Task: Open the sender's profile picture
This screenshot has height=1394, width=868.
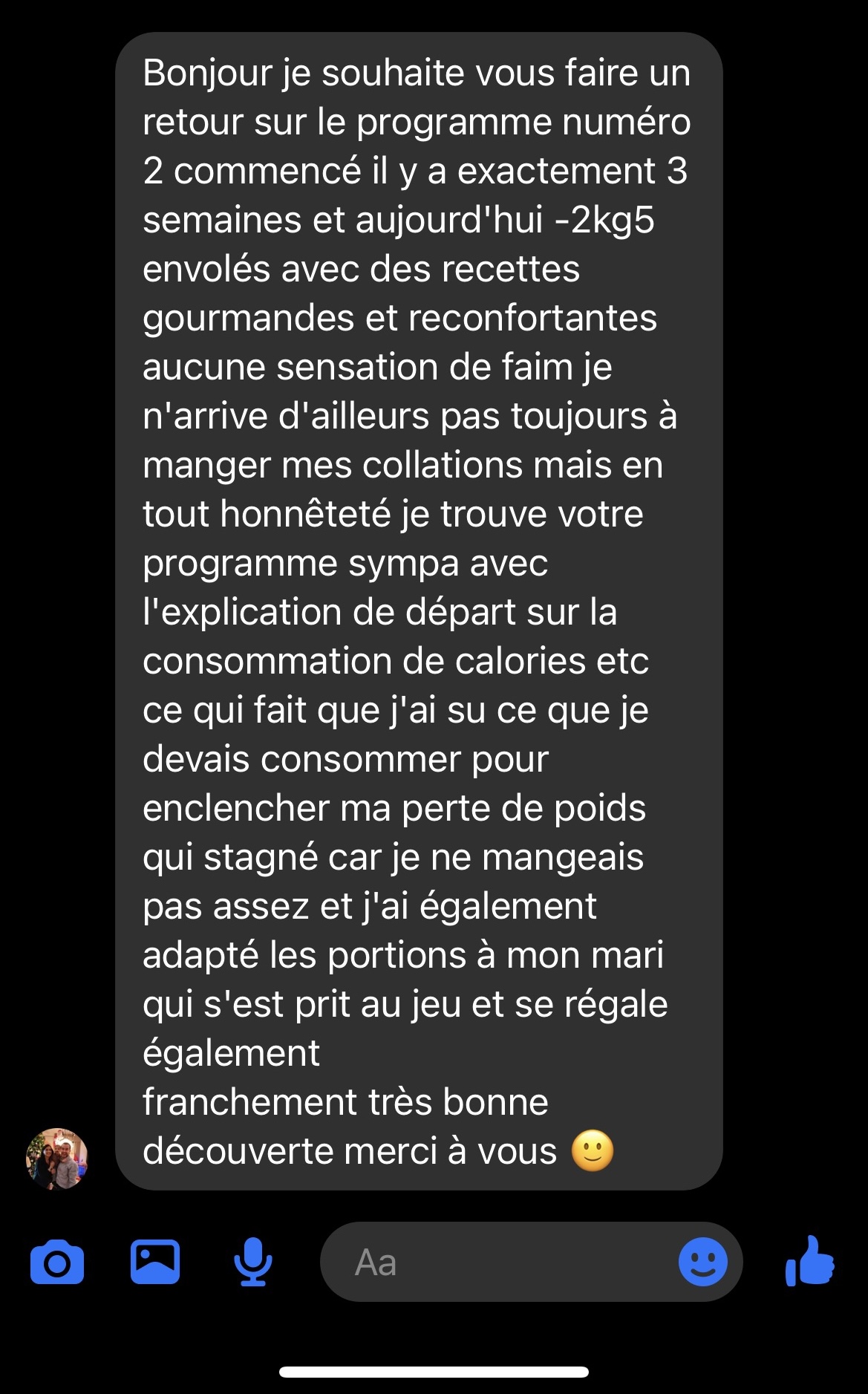Action: [x=57, y=1159]
